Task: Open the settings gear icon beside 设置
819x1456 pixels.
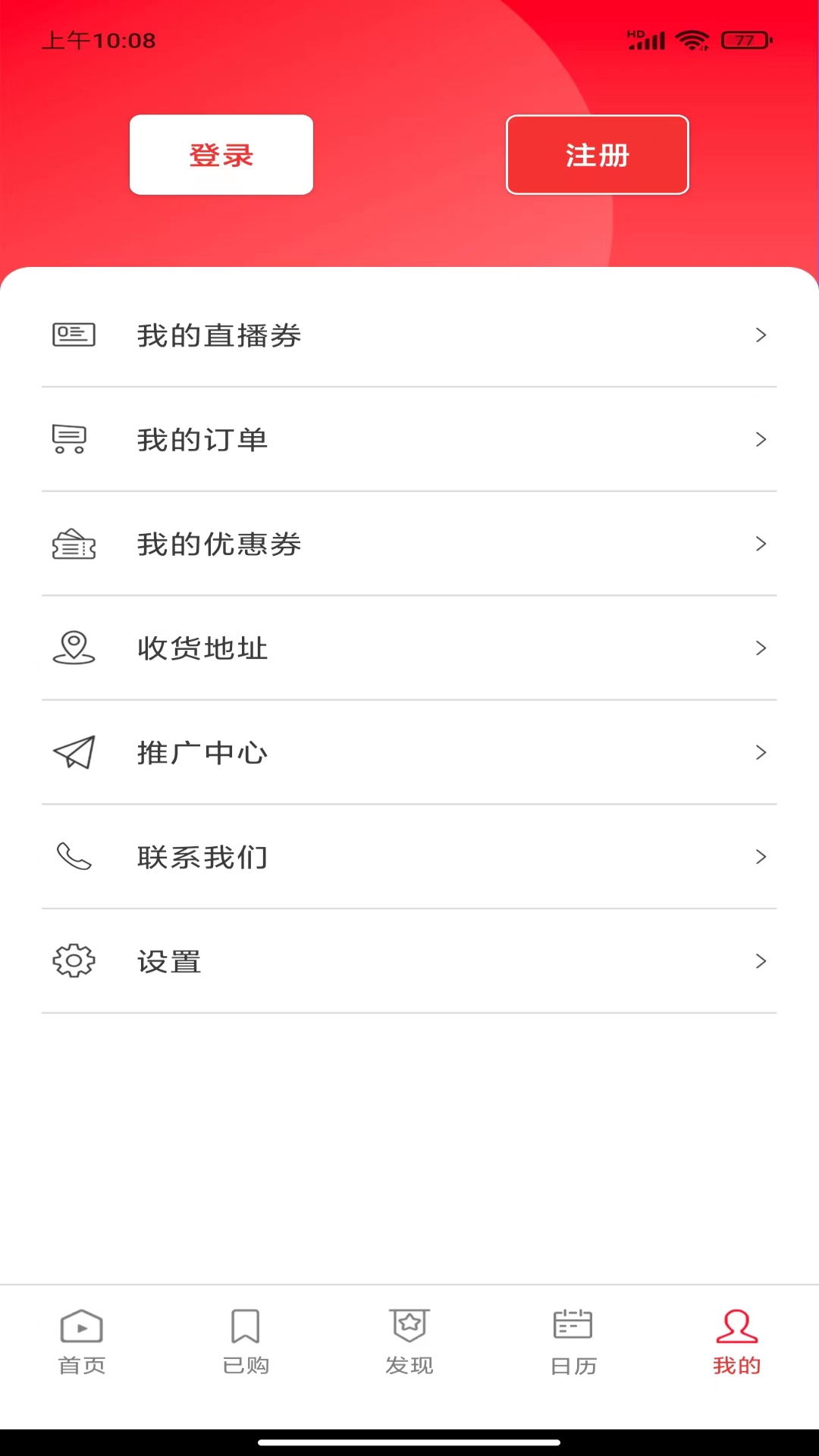Action: [73, 961]
